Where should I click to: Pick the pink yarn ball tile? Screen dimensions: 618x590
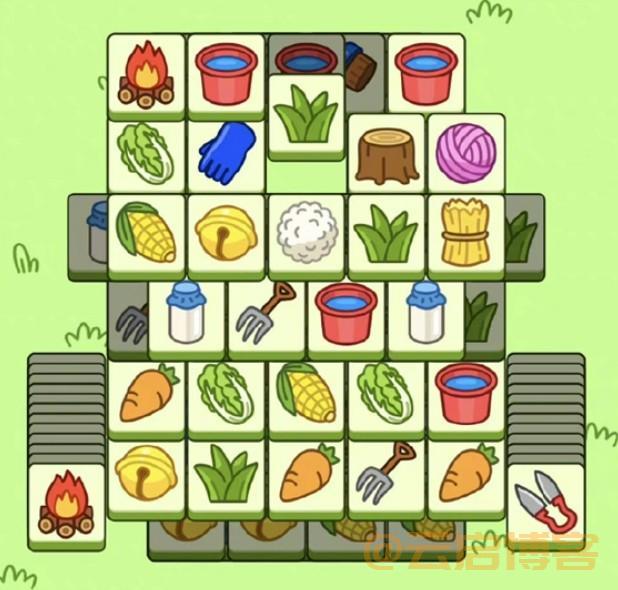coord(467,152)
